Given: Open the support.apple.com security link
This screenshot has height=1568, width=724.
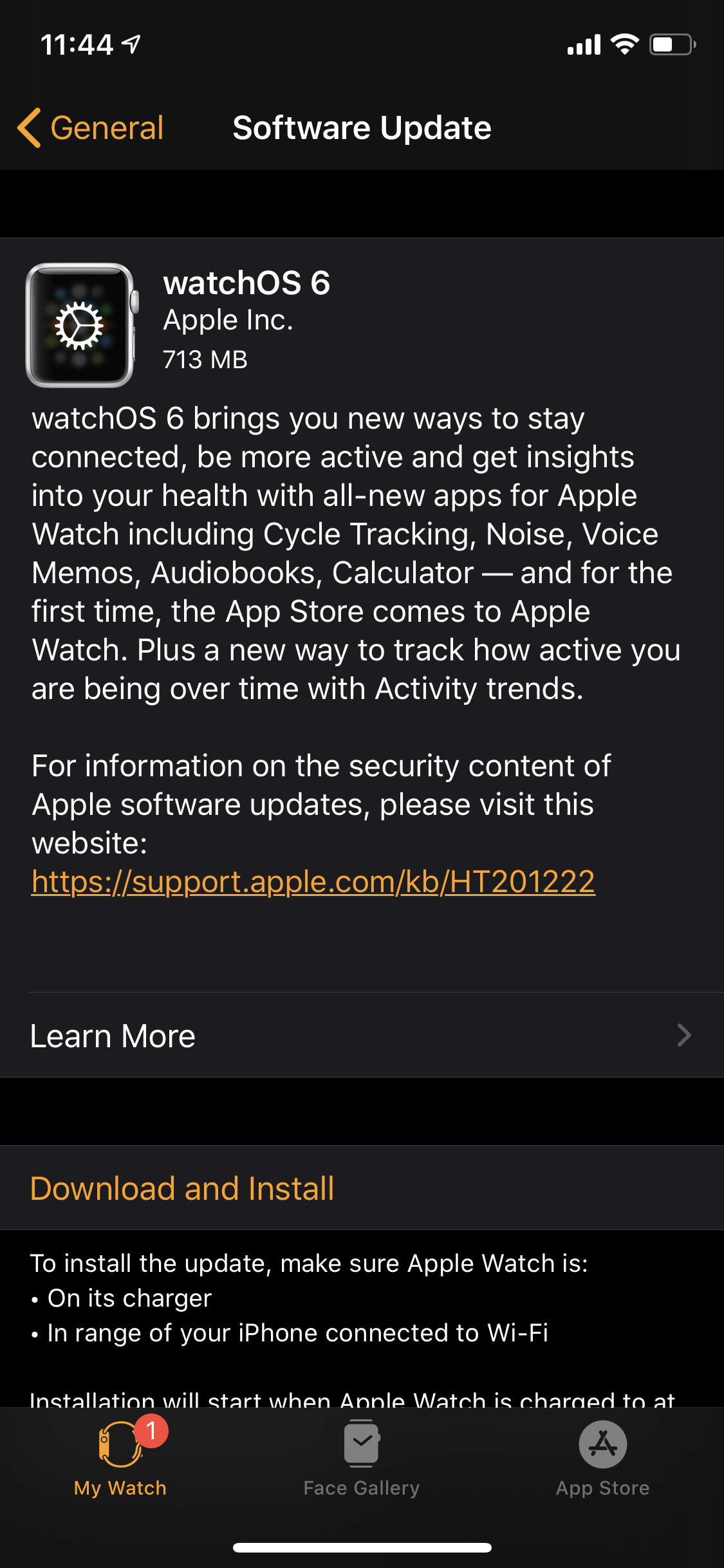Looking at the screenshot, I should point(313,882).
